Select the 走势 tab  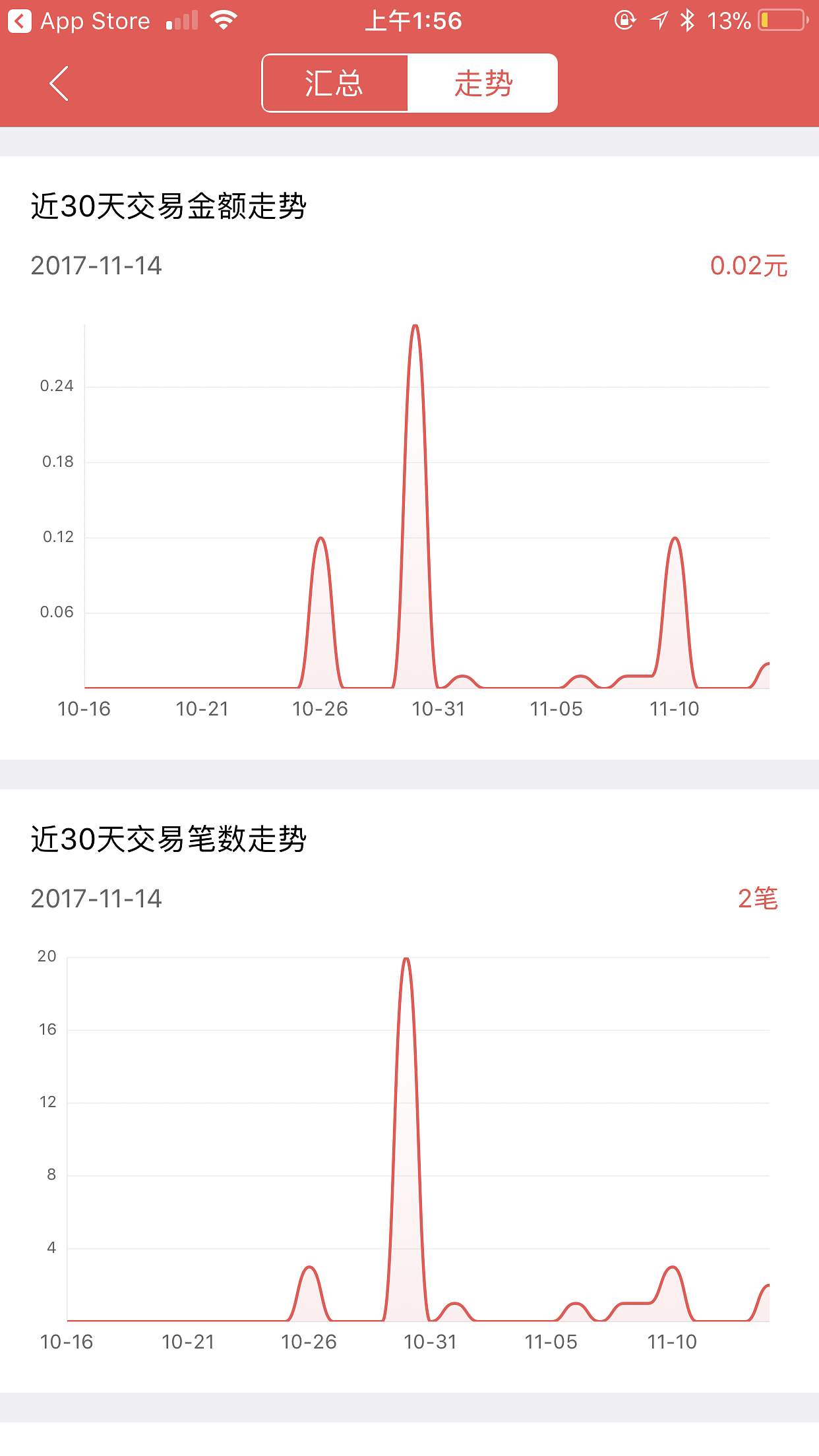pyautogui.click(x=483, y=83)
